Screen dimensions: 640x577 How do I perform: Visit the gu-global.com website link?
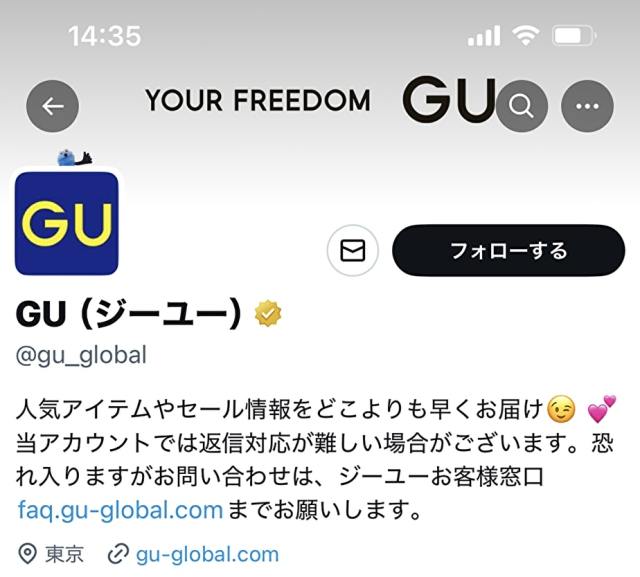coord(207,553)
